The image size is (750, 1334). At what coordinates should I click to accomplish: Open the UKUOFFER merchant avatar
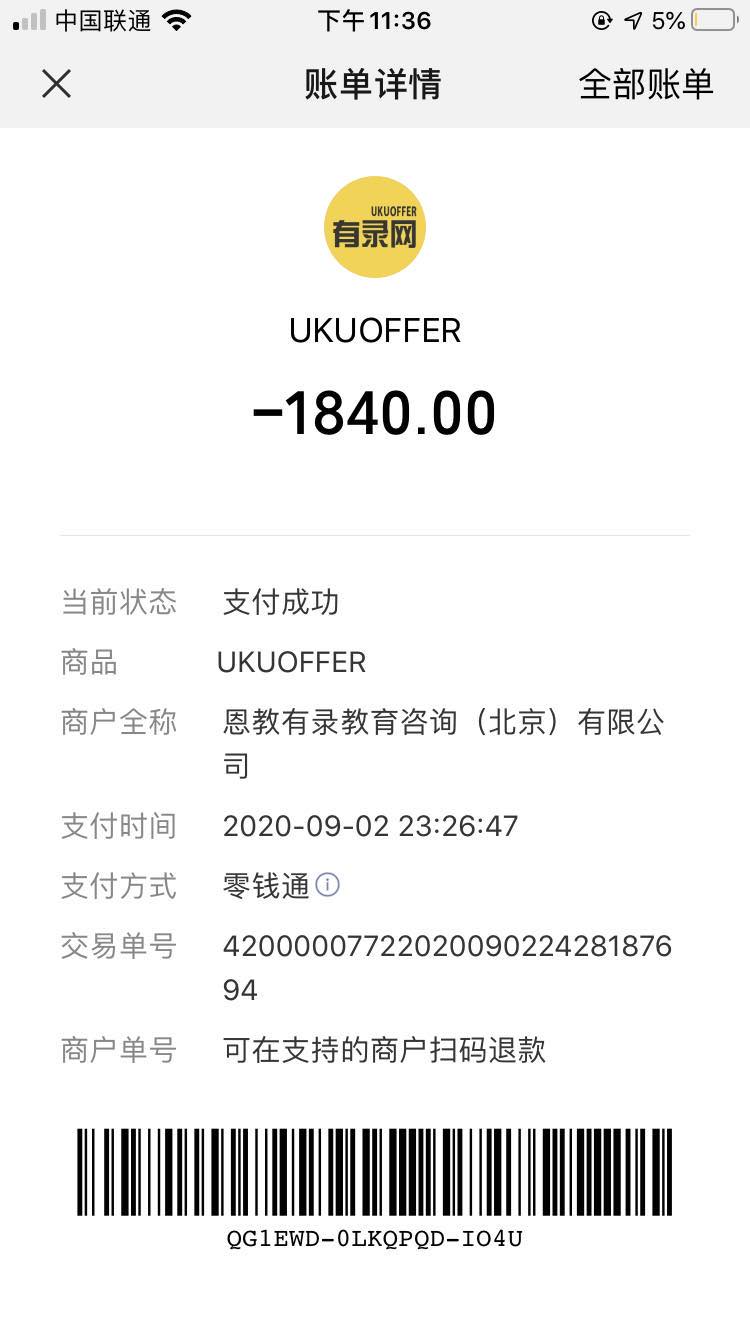[x=375, y=227]
